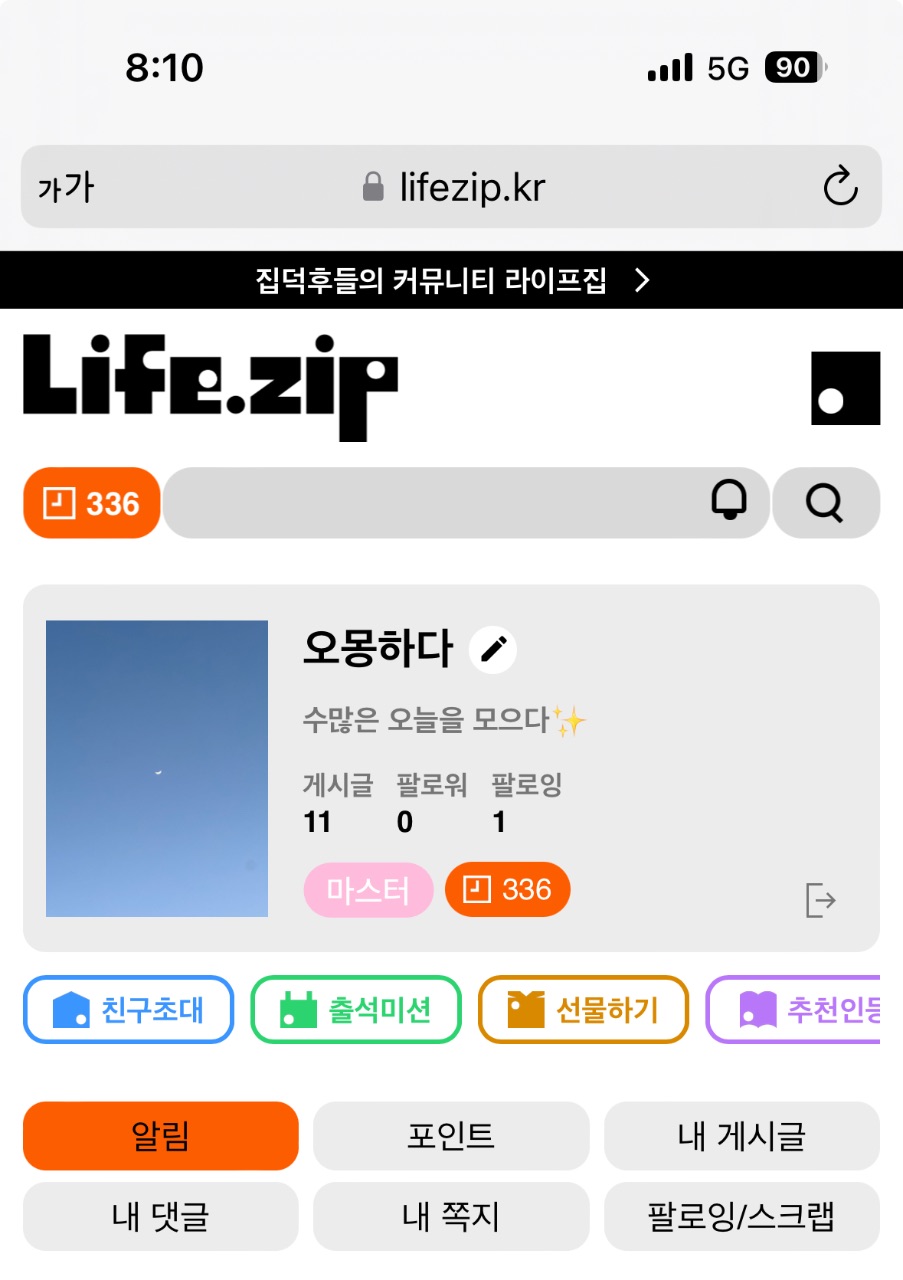The image size is (903, 1280).
Task: Tap the logout icon on profile card
Action: point(820,900)
